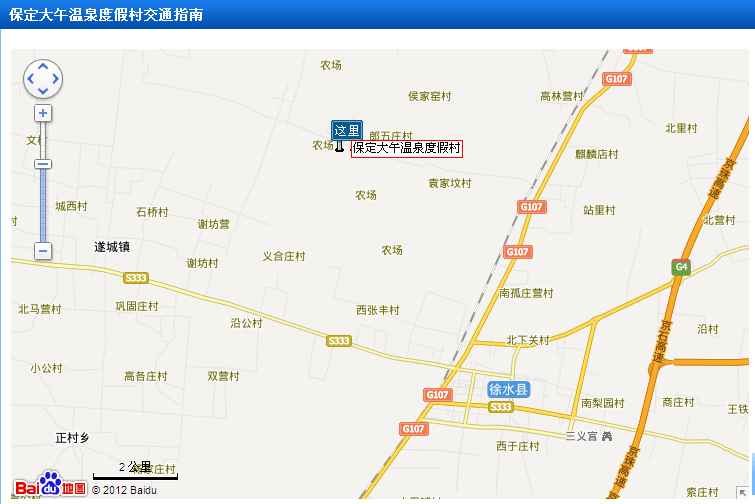This screenshot has height=504, width=755.
Task: Select the 保定大午温泉度假村 map label
Action: coord(407,148)
